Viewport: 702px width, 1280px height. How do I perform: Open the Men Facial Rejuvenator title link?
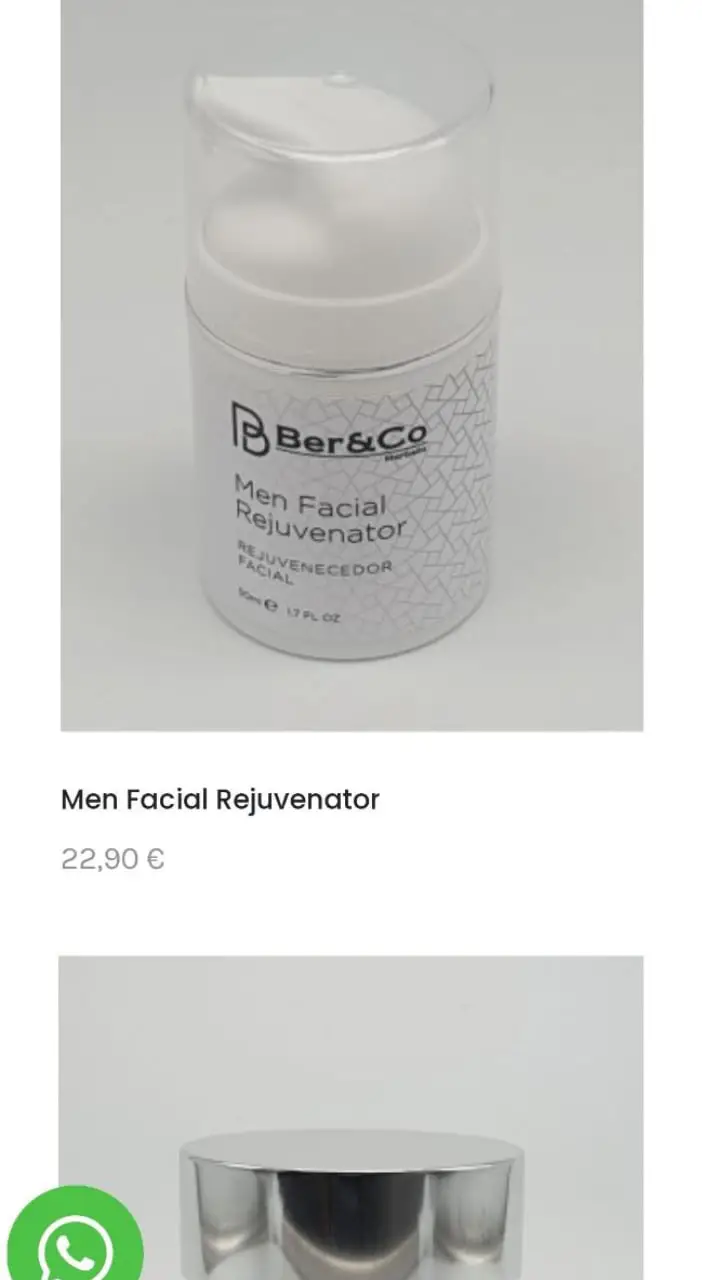[220, 800]
